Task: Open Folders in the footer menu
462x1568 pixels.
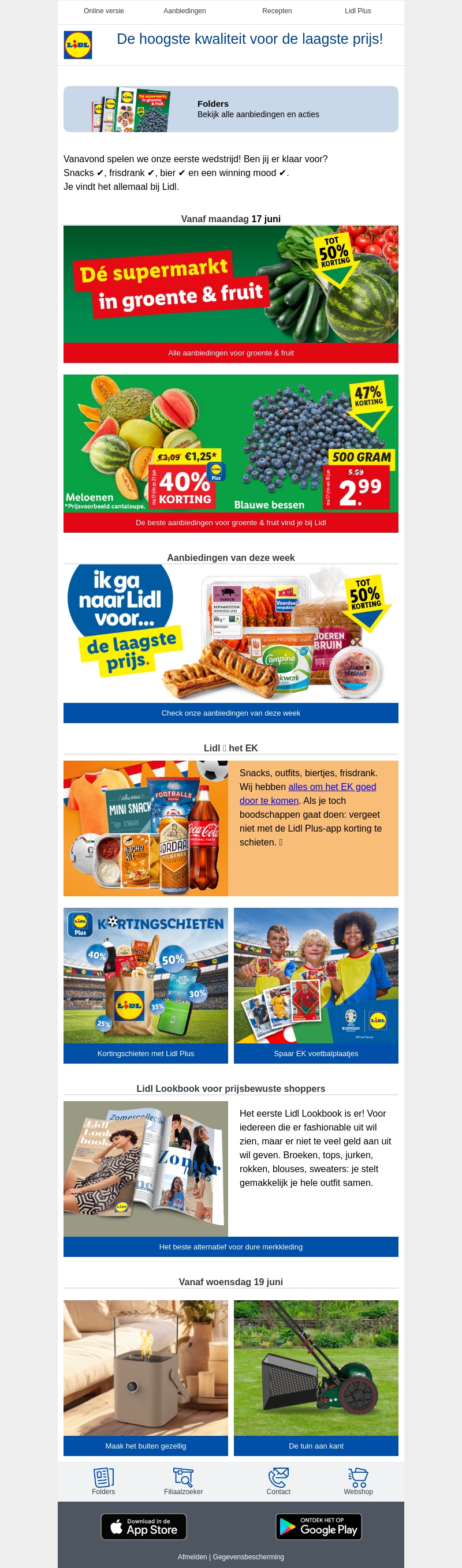Action: click(x=103, y=1481)
